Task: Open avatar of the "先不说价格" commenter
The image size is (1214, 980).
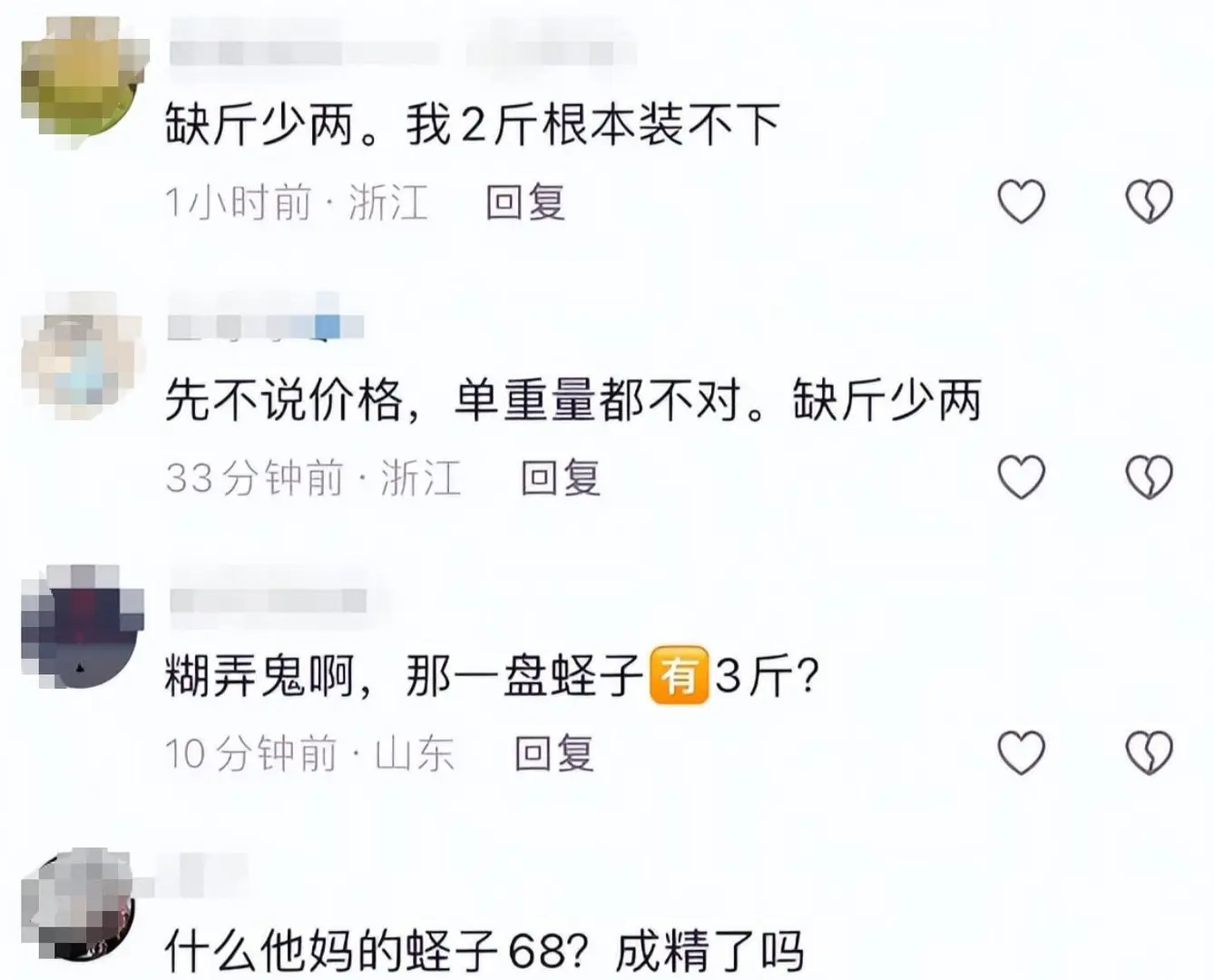Action: pos(83,356)
